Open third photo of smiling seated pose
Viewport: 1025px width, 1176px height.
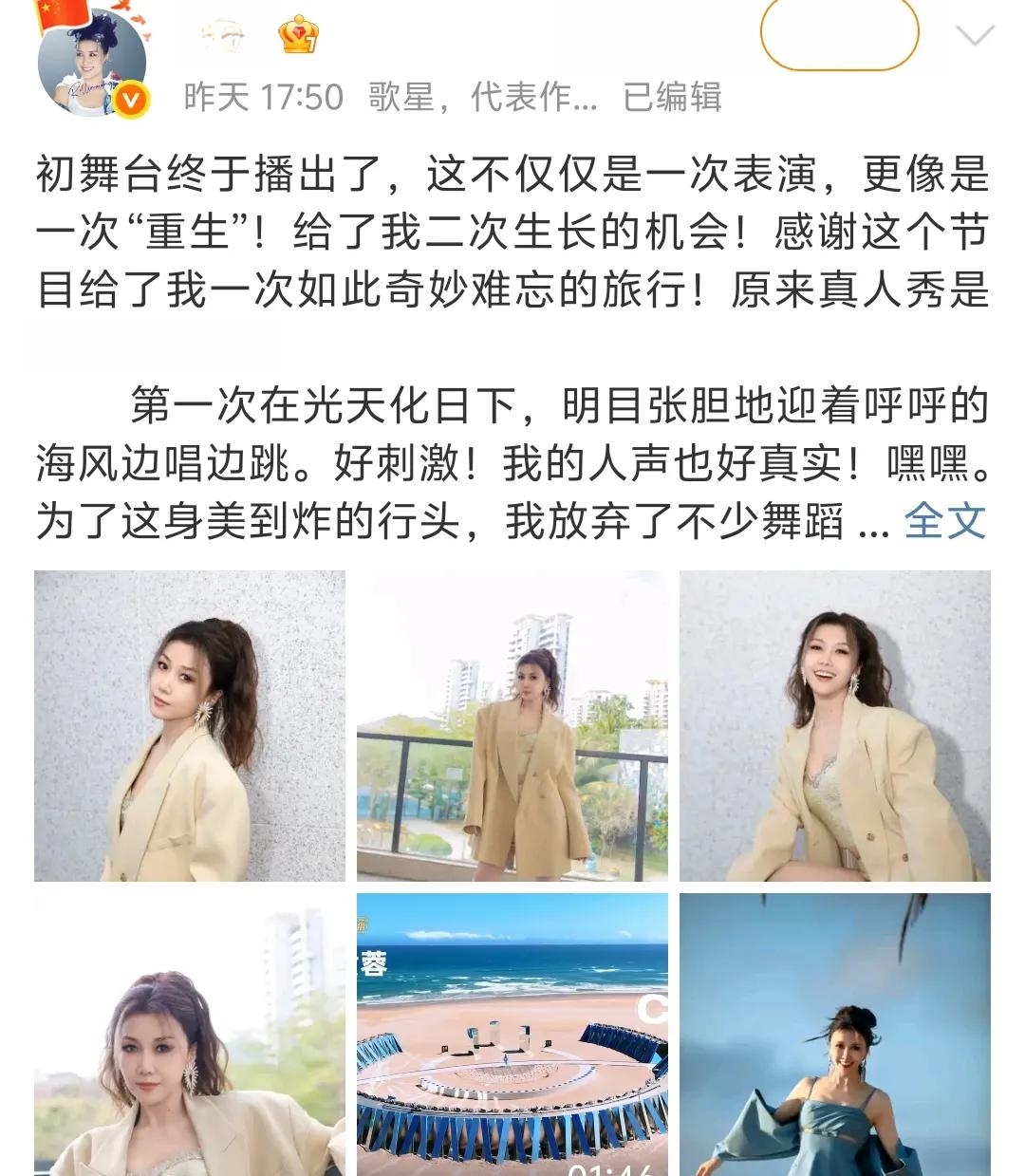[835, 726]
